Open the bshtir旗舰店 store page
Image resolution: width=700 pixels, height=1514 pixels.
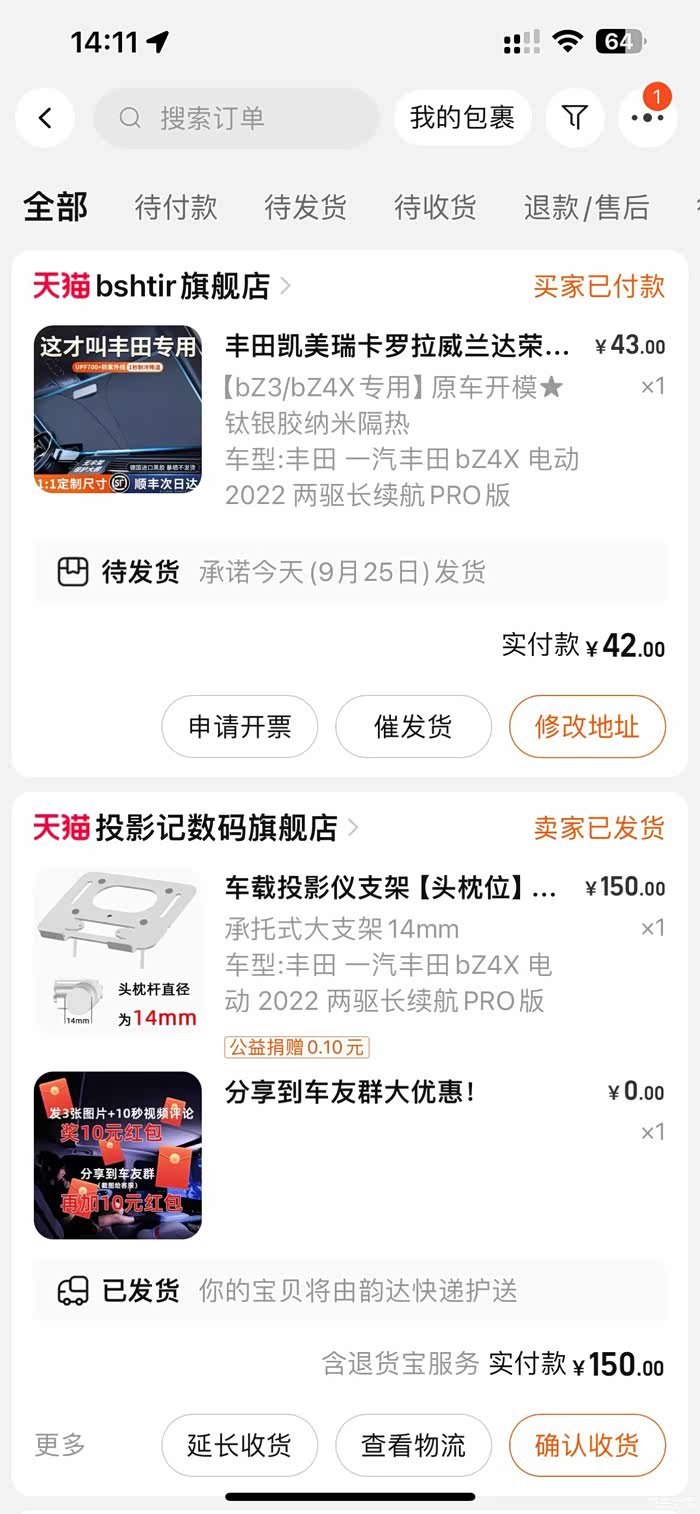pyautogui.click(x=162, y=286)
